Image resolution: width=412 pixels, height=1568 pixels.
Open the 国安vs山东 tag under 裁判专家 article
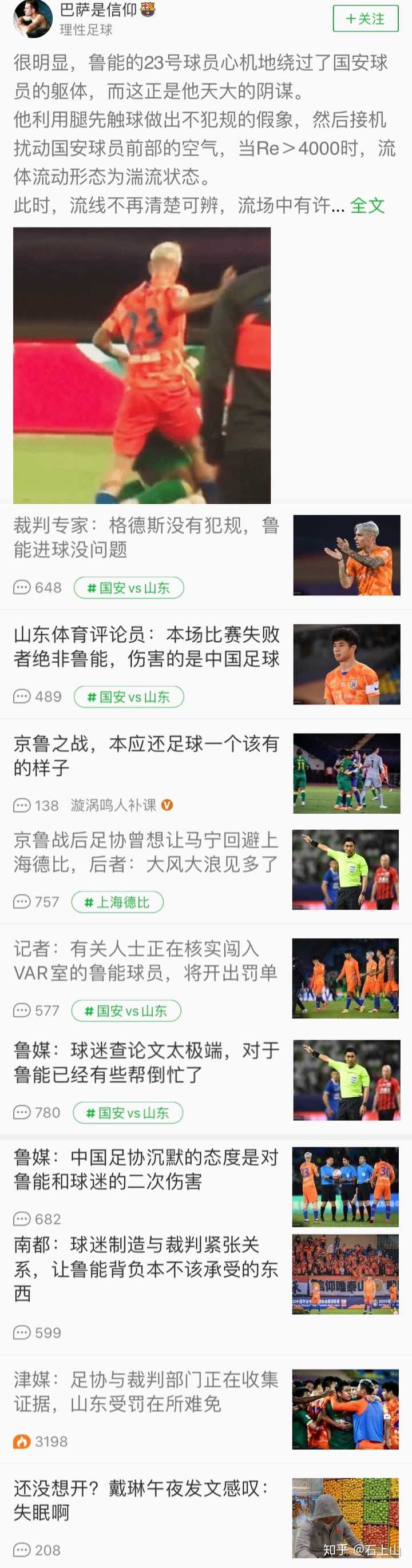click(x=129, y=588)
